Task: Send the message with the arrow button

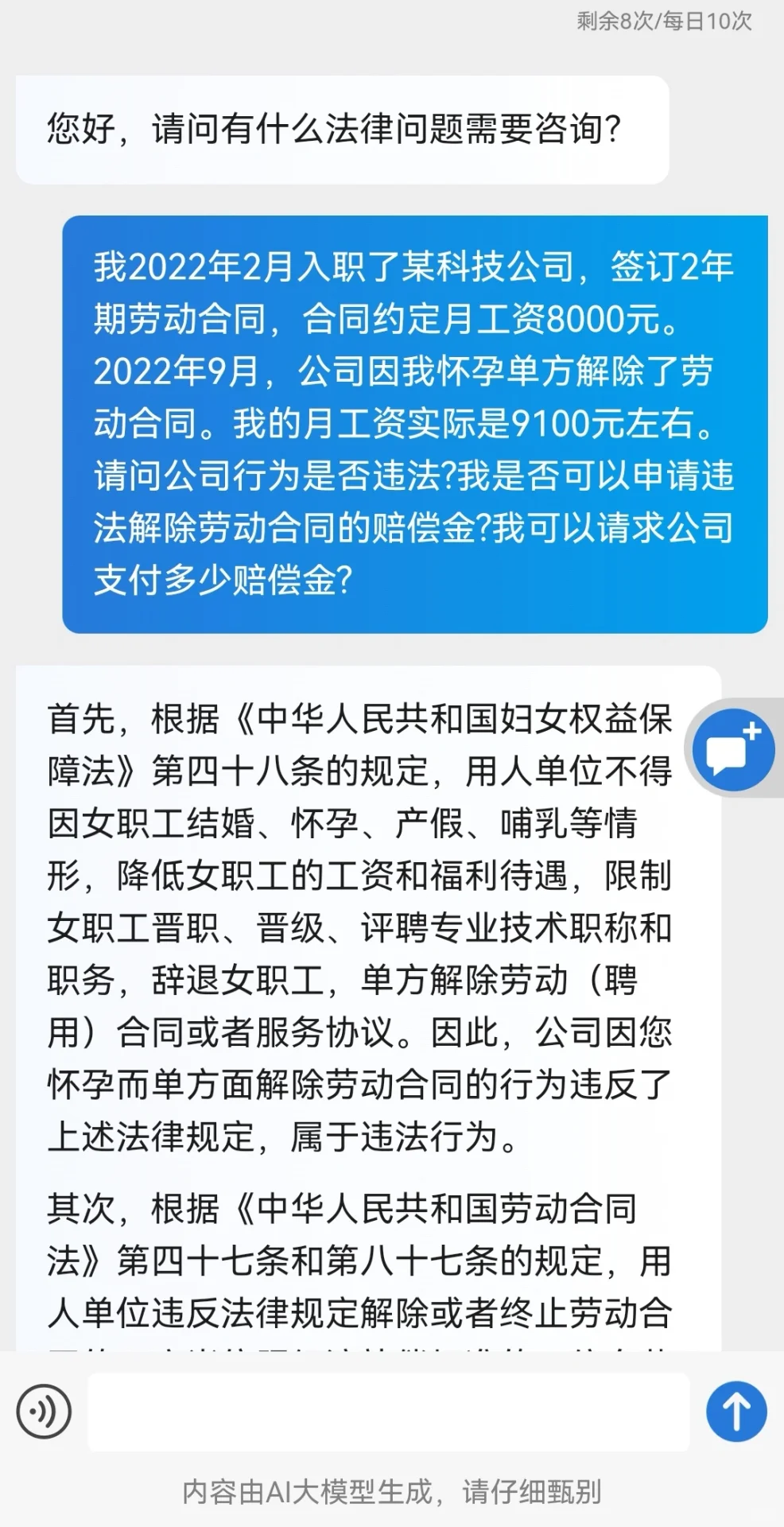Action: coord(736,1412)
